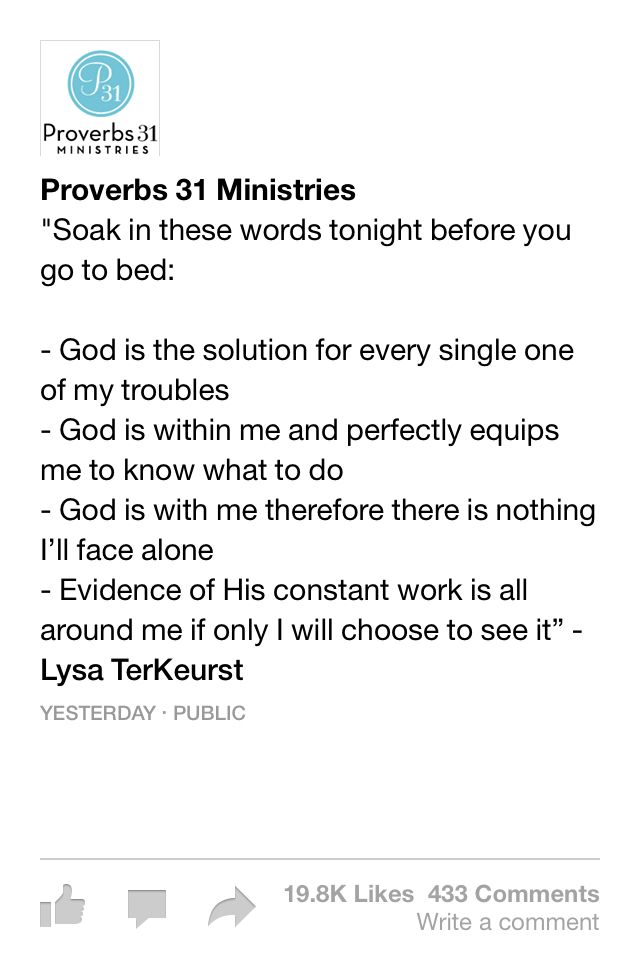Open the Write a comment field
The width and height of the screenshot is (640, 960).
point(507,922)
